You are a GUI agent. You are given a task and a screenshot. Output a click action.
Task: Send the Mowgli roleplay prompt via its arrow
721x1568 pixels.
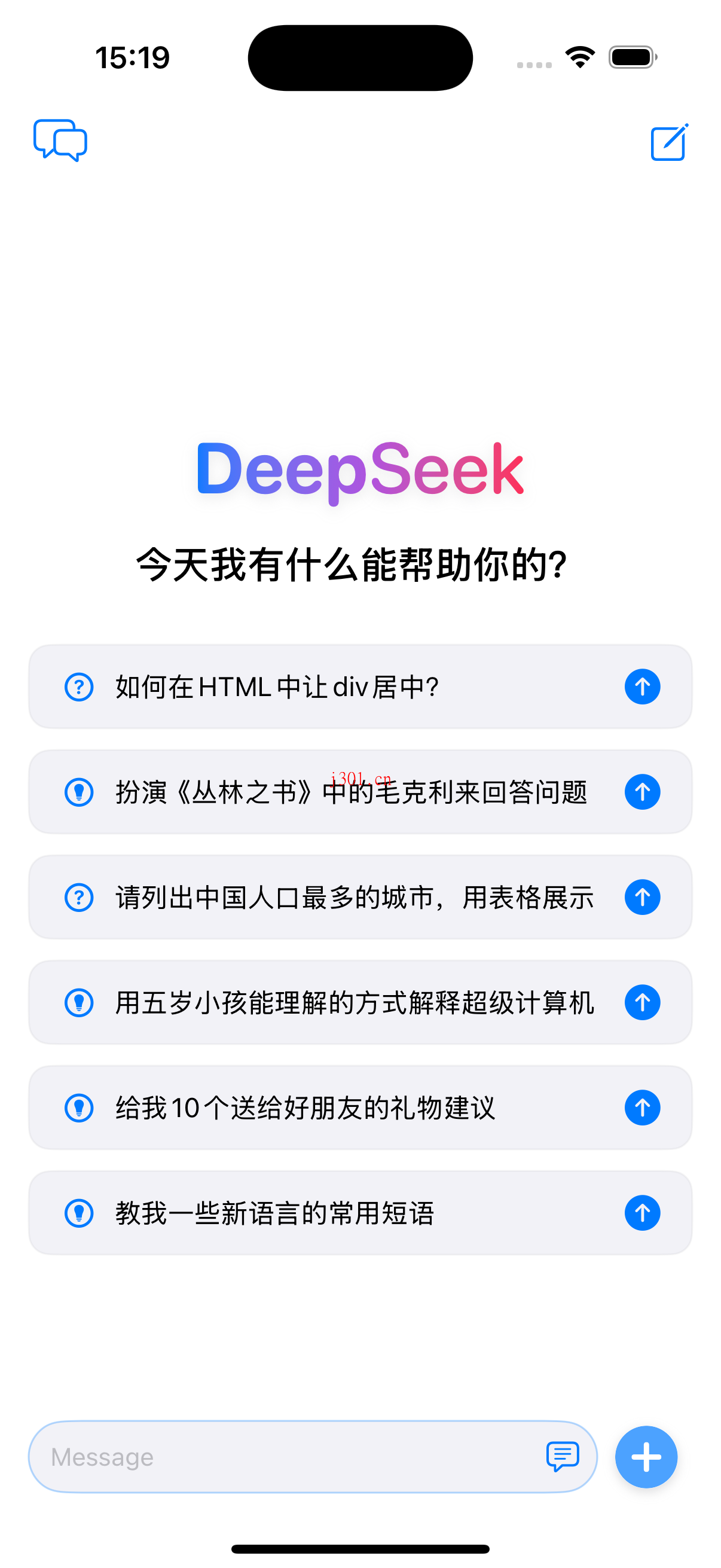[642, 792]
